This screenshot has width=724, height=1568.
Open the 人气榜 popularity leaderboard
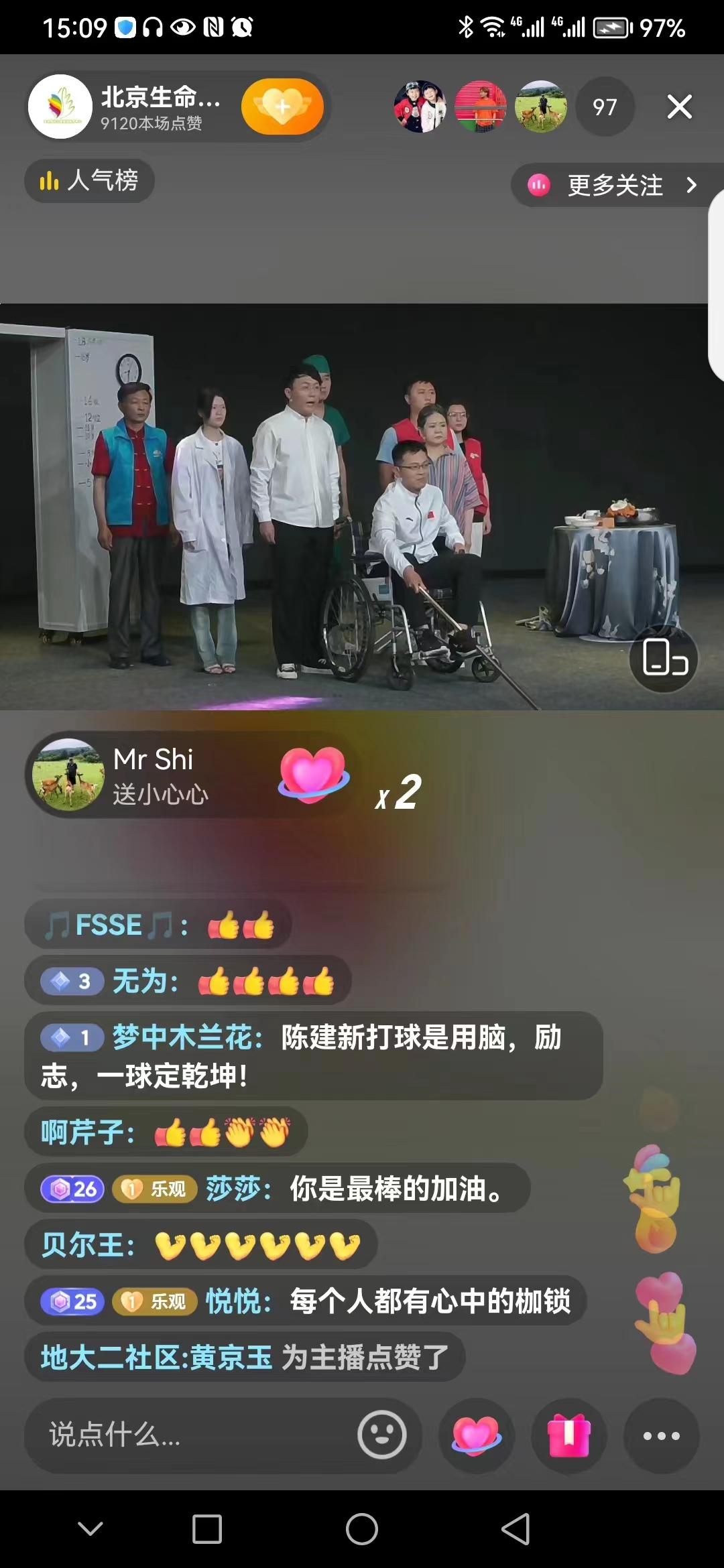(x=89, y=181)
